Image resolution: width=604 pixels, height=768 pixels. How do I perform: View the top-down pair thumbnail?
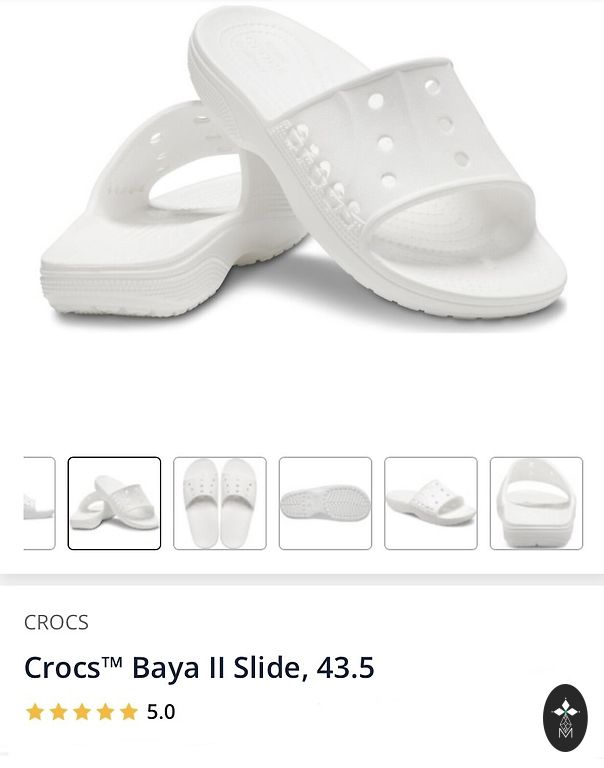click(x=220, y=503)
